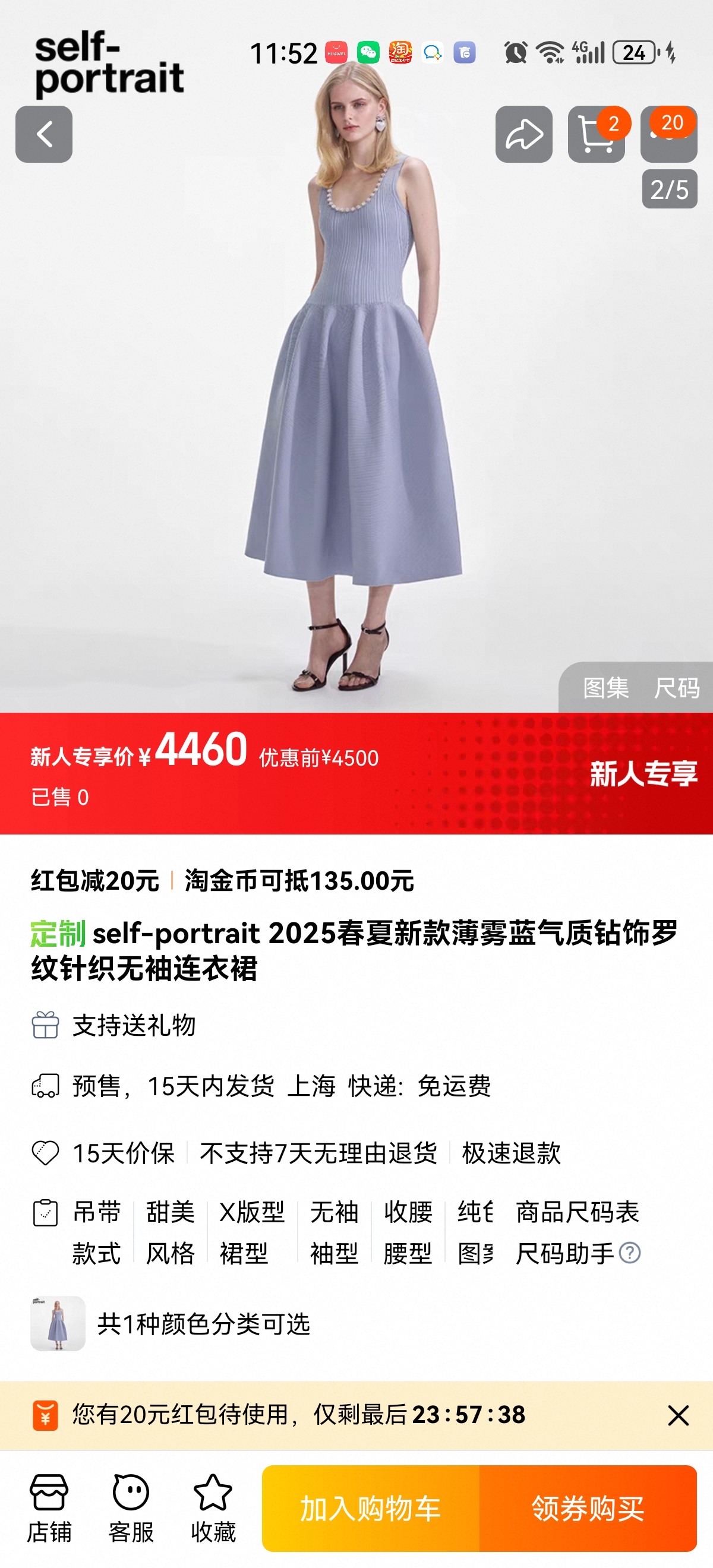
Task: Go back using the arrow button
Action: (x=44, y=134)
